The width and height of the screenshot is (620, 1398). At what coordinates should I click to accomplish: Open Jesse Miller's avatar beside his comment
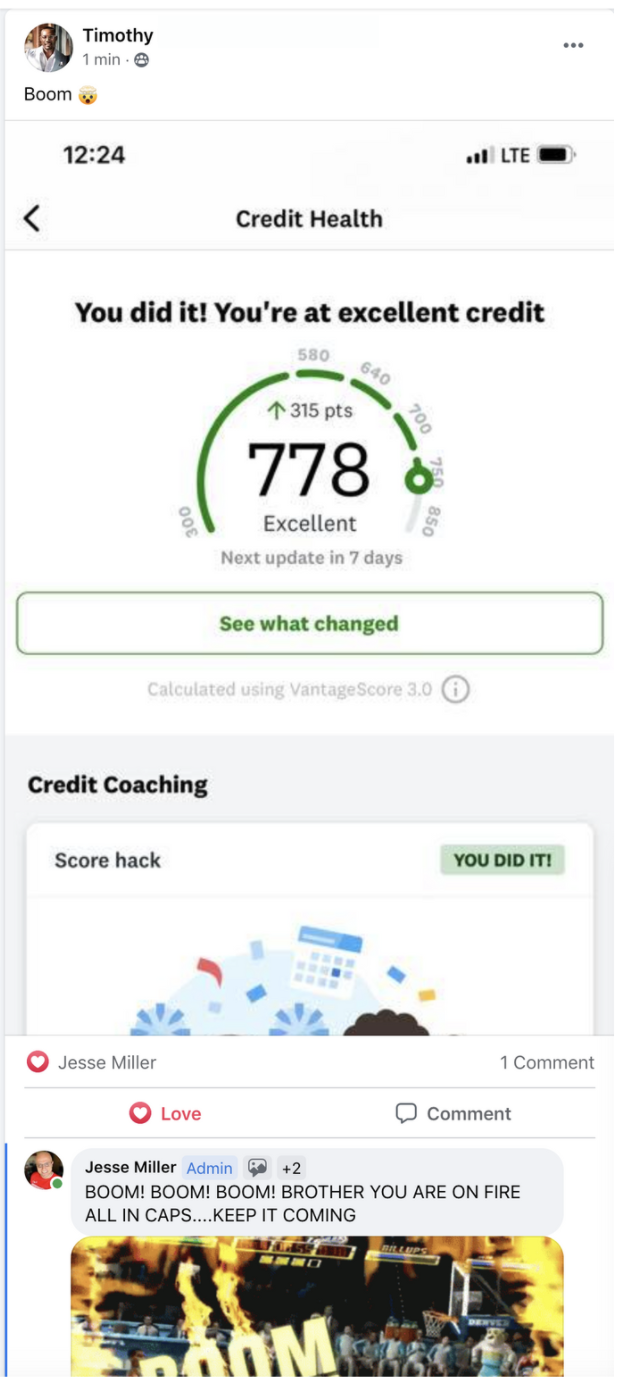pos(44,1170)
